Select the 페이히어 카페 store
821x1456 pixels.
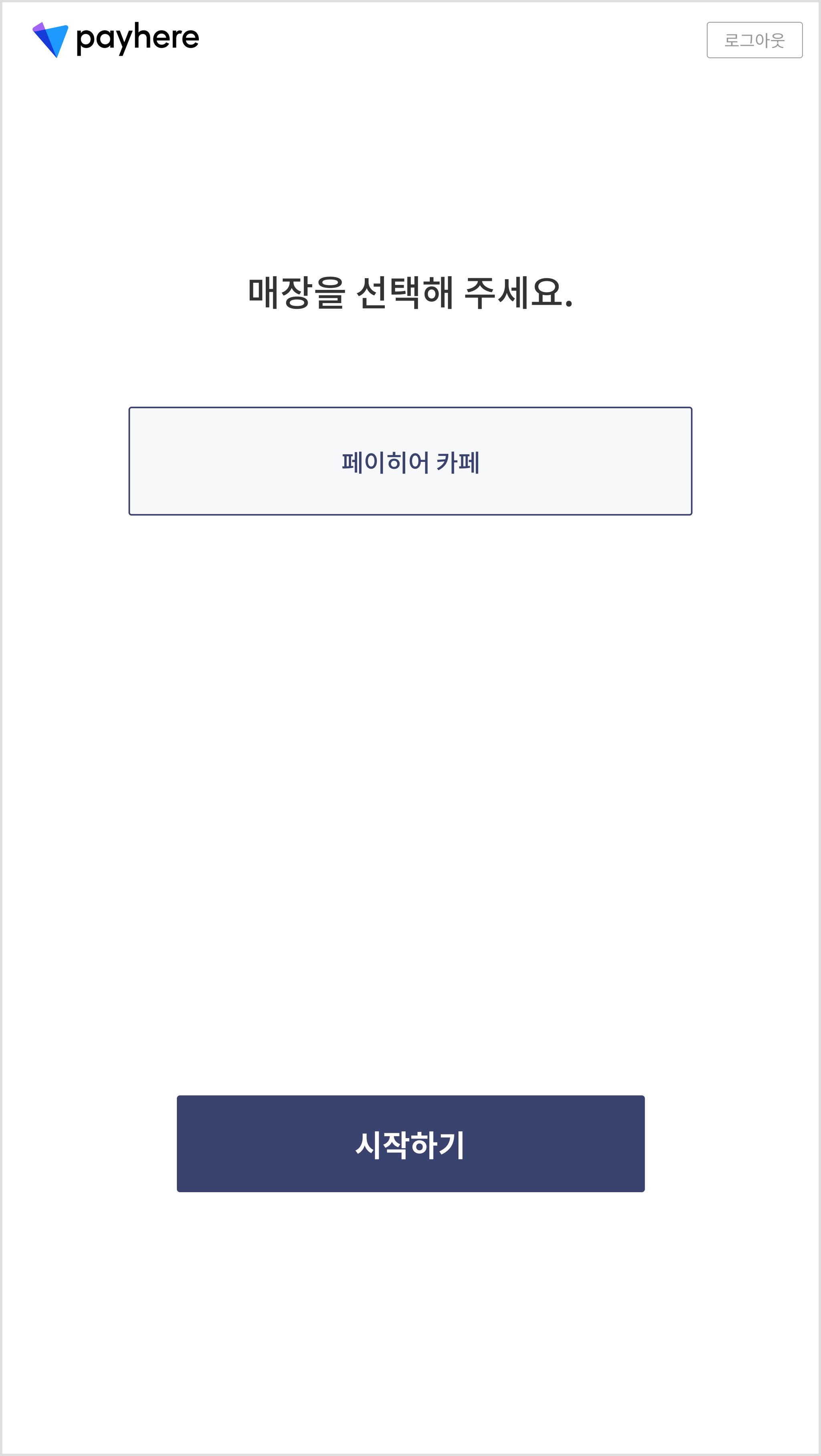point(410,461)
